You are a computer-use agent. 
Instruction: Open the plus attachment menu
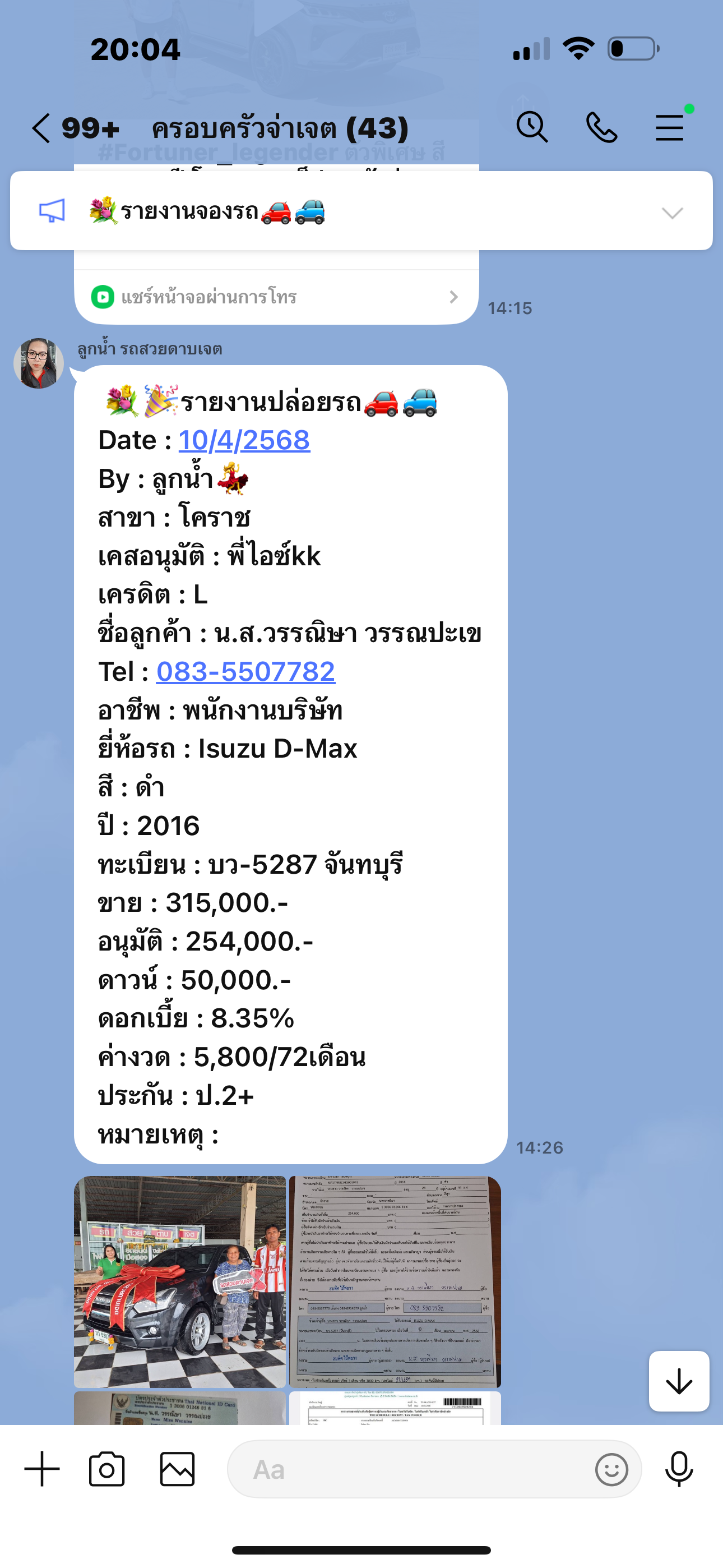tap(42, 1469)
